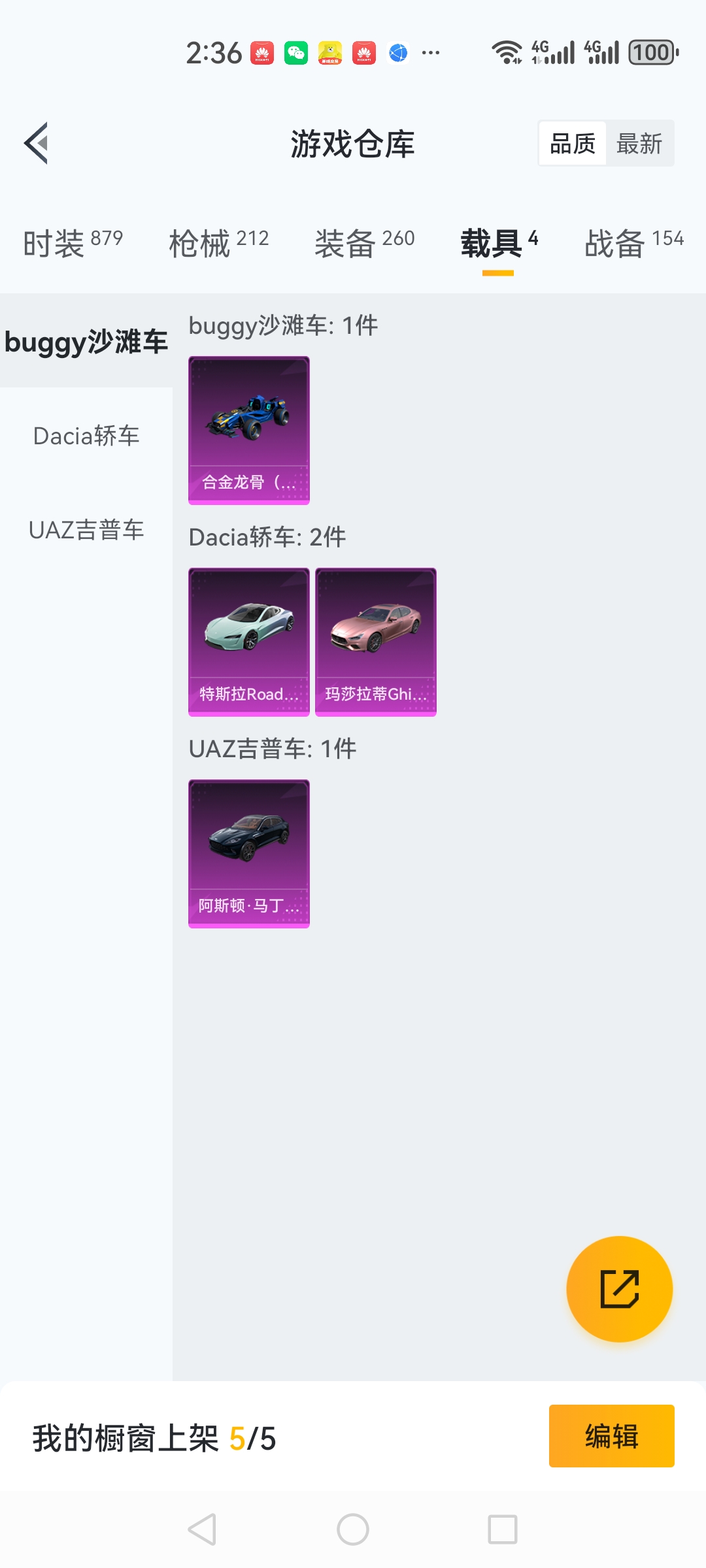Click the back arrow at top left
The height and width of the screenshot is (1568, 706).
pyautogui.click(x=36, y=144)
